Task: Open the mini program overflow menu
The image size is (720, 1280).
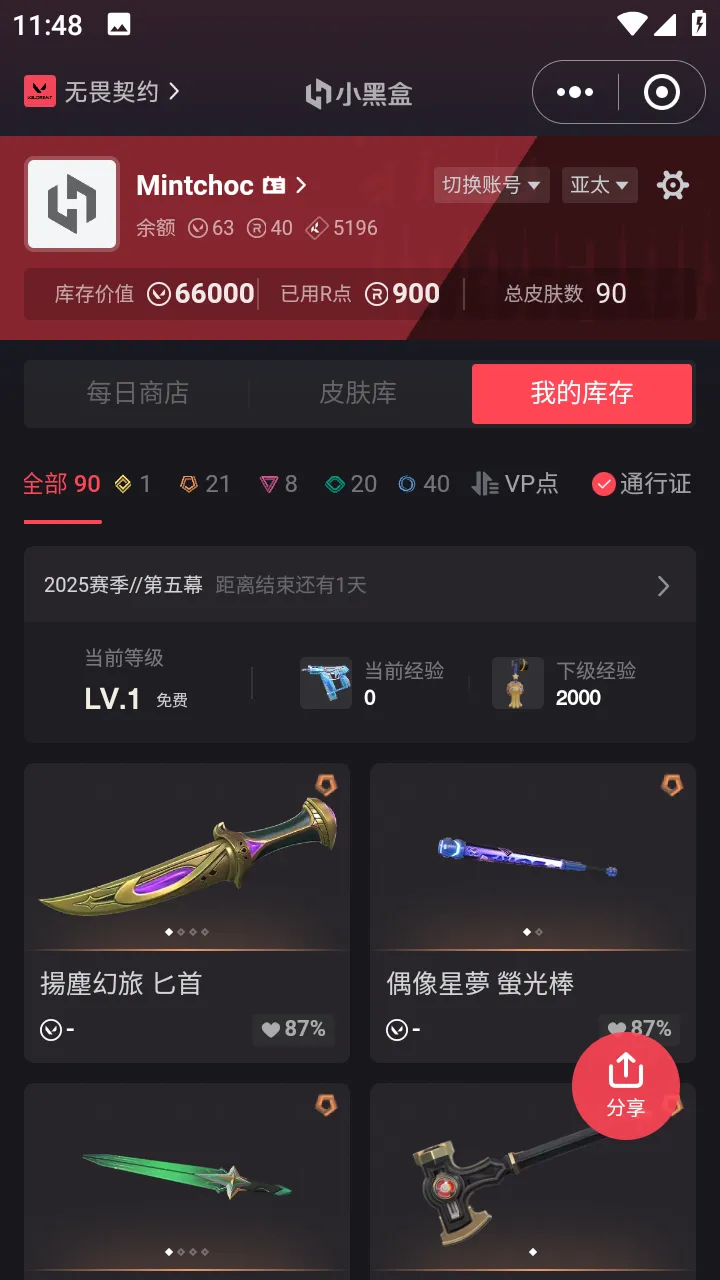Action: 575,93
